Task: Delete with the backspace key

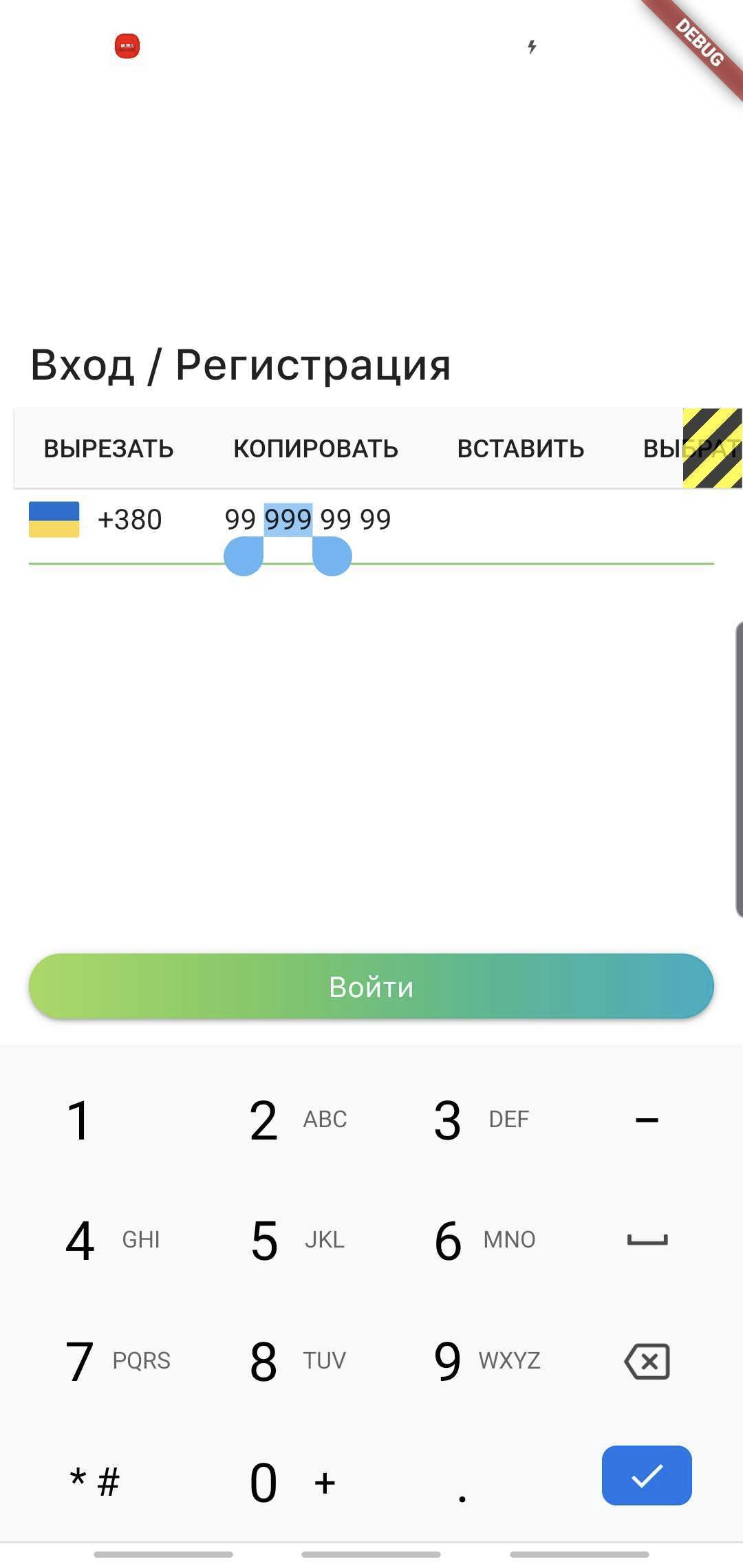Action: pos(647,1361)
